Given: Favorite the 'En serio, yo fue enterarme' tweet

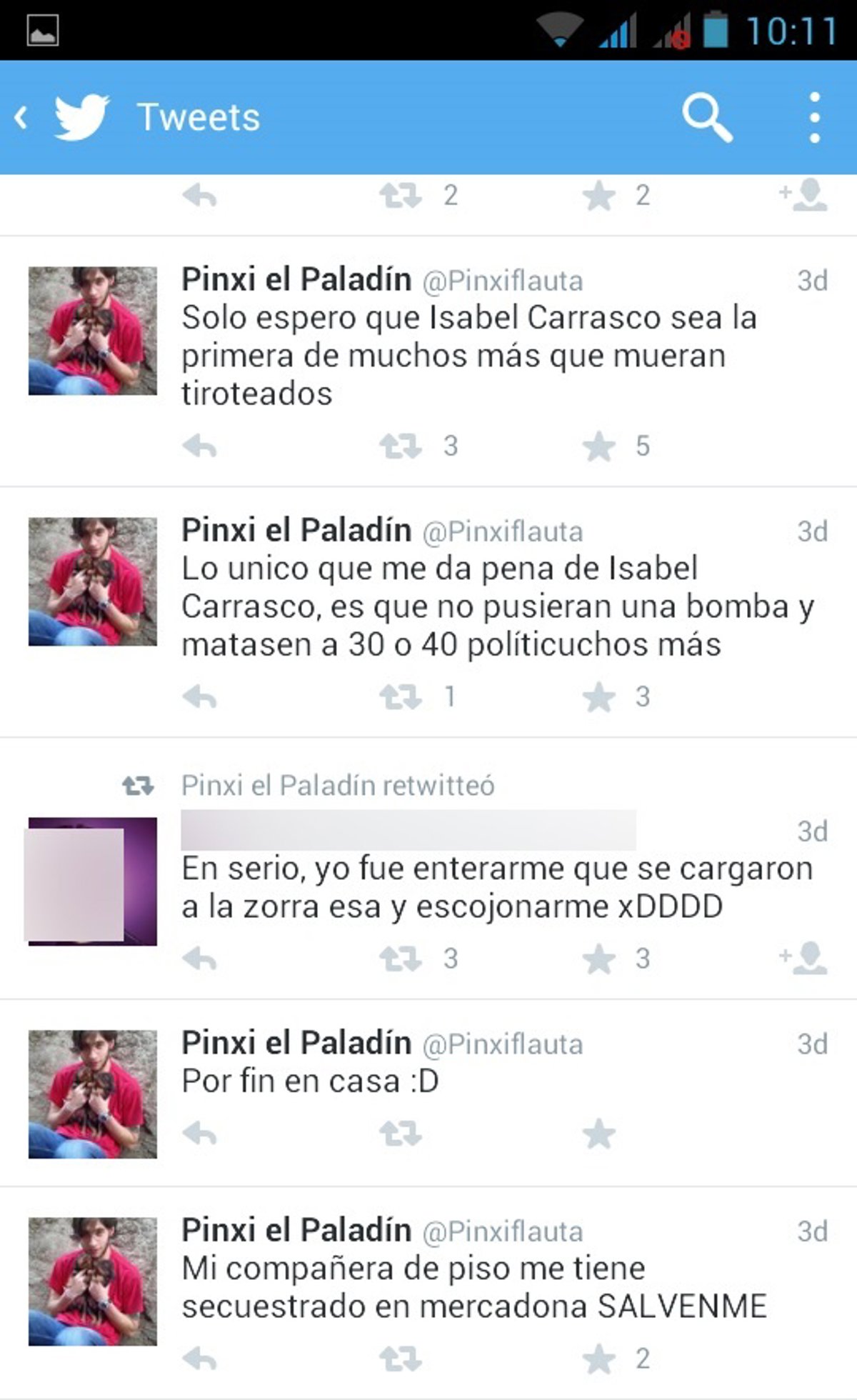Looking at the screenshot, I should 598,959.
